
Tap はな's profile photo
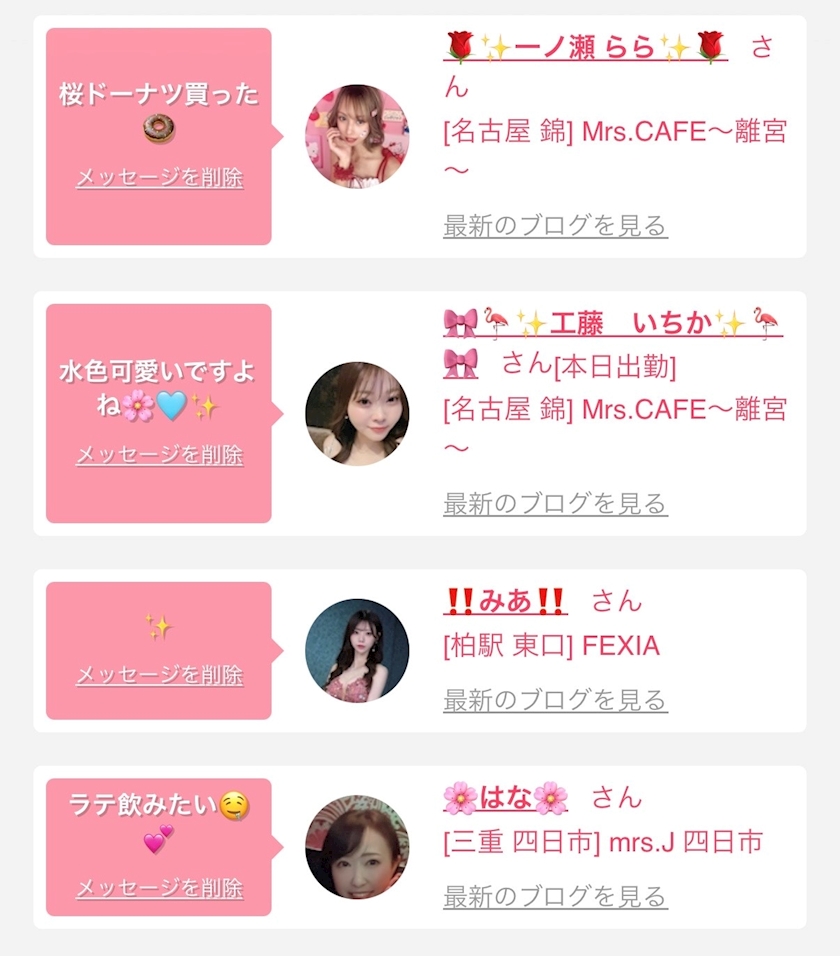click(x=357, y=847)
